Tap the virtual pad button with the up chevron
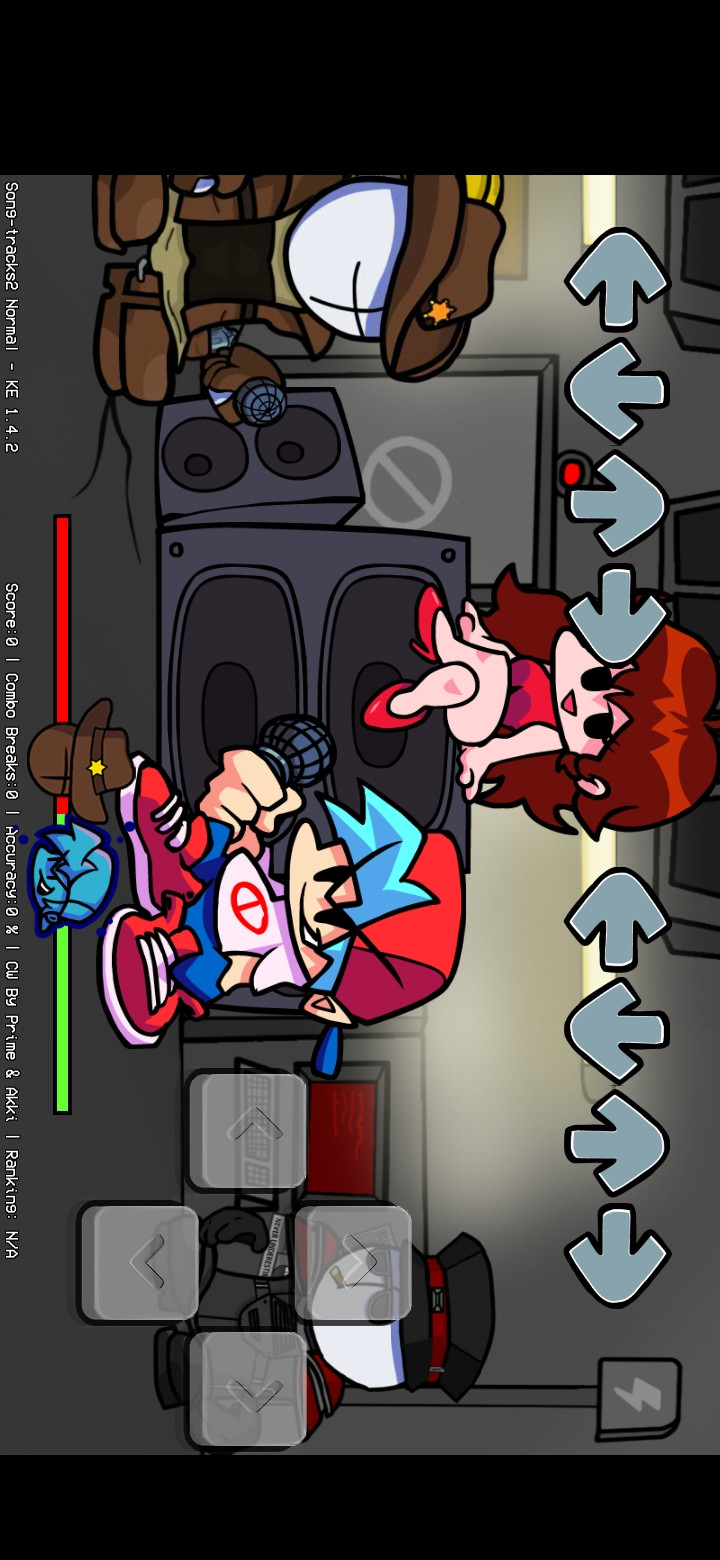The image size is (720, 1560). click(x=248, y=1130)
